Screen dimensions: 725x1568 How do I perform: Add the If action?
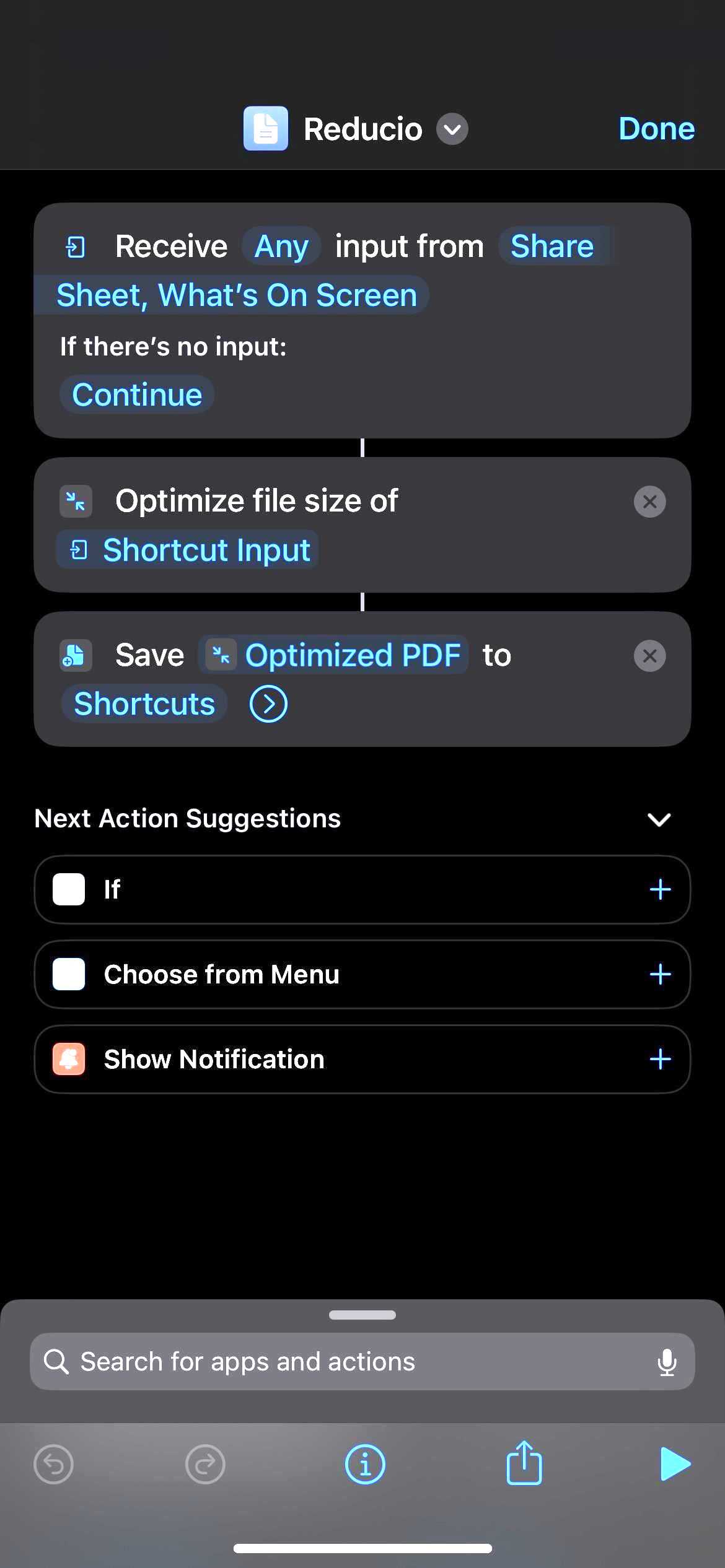660,890
